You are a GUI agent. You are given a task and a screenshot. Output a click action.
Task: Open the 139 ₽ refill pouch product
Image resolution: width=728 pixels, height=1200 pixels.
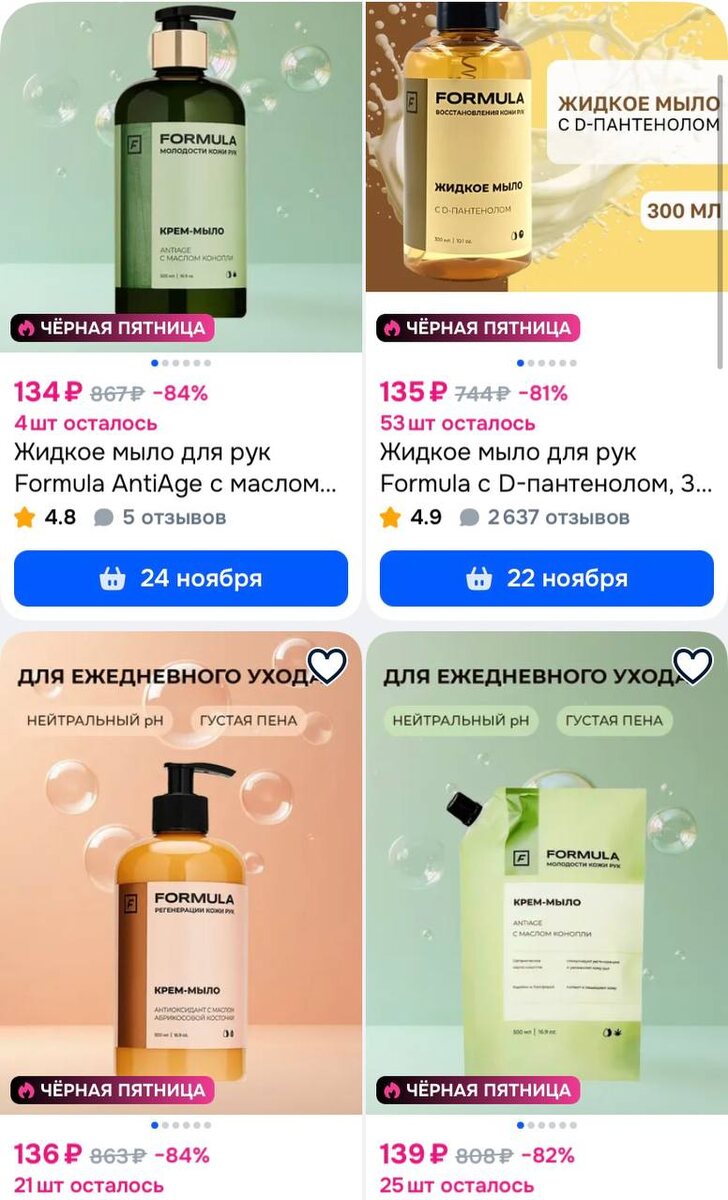pyautogui.click(x=547, y=873)
